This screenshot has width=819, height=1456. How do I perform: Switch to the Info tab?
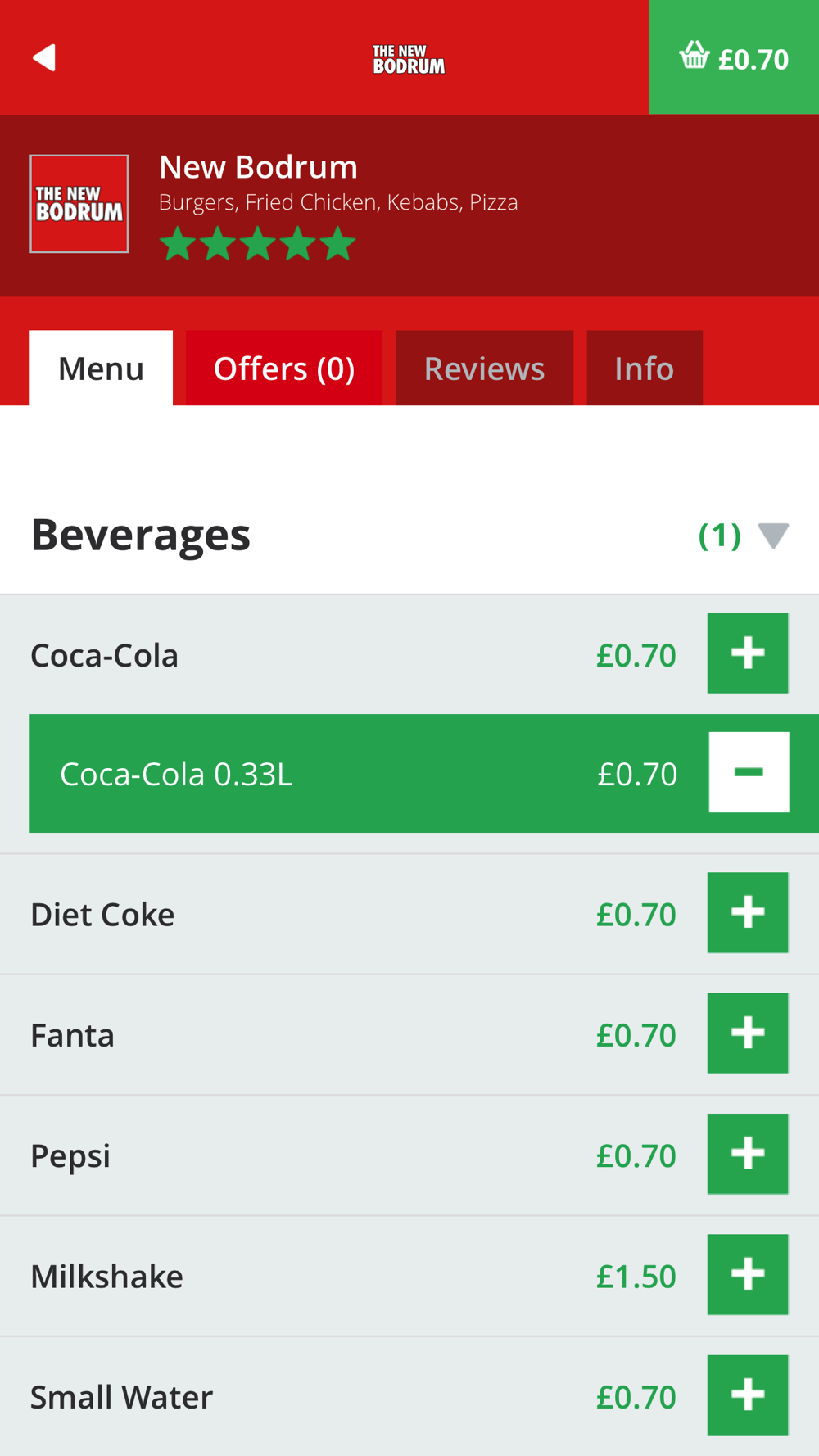pos(645,369)
